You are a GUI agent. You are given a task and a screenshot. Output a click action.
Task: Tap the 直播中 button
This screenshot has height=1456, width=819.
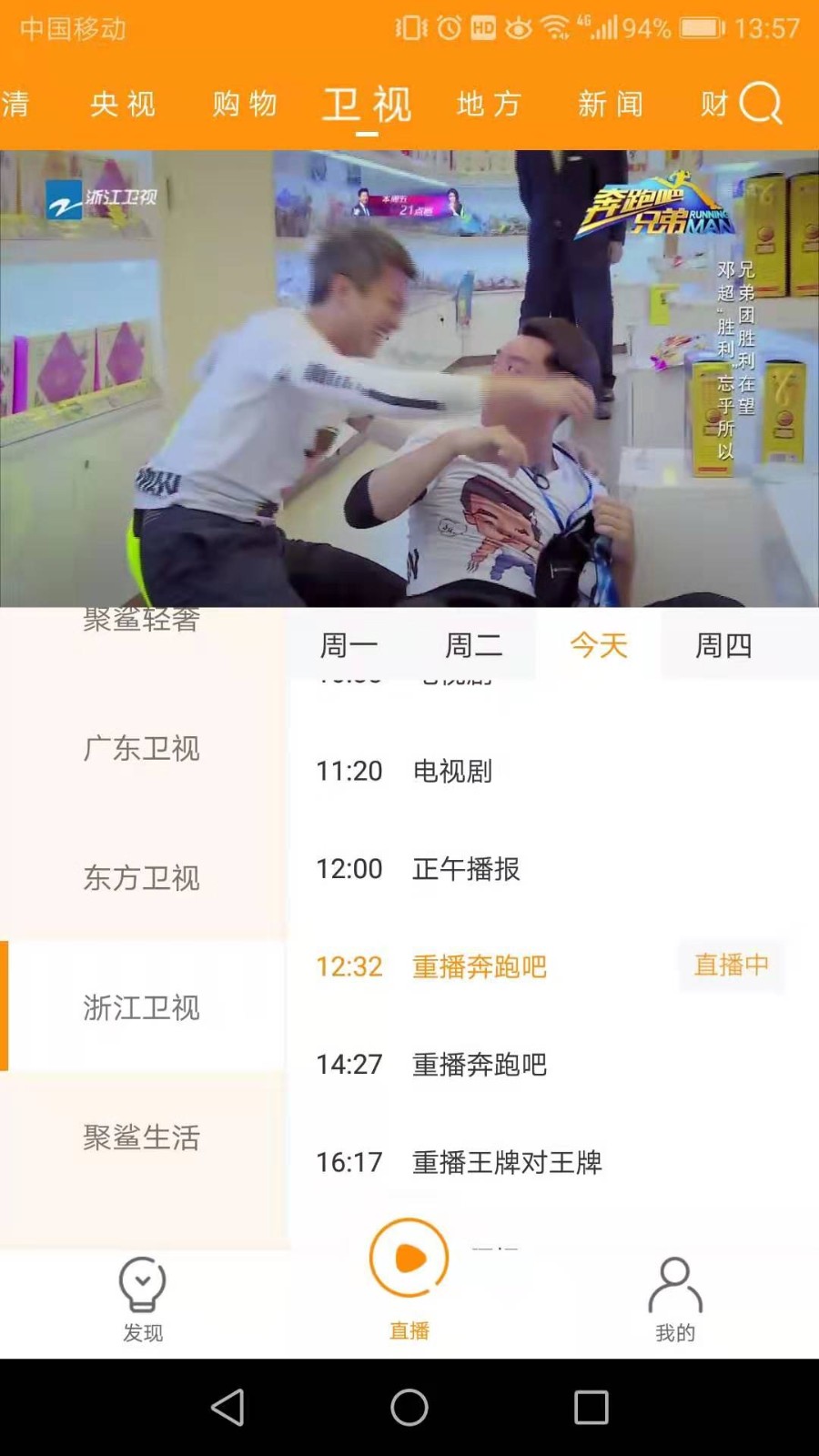731,965
